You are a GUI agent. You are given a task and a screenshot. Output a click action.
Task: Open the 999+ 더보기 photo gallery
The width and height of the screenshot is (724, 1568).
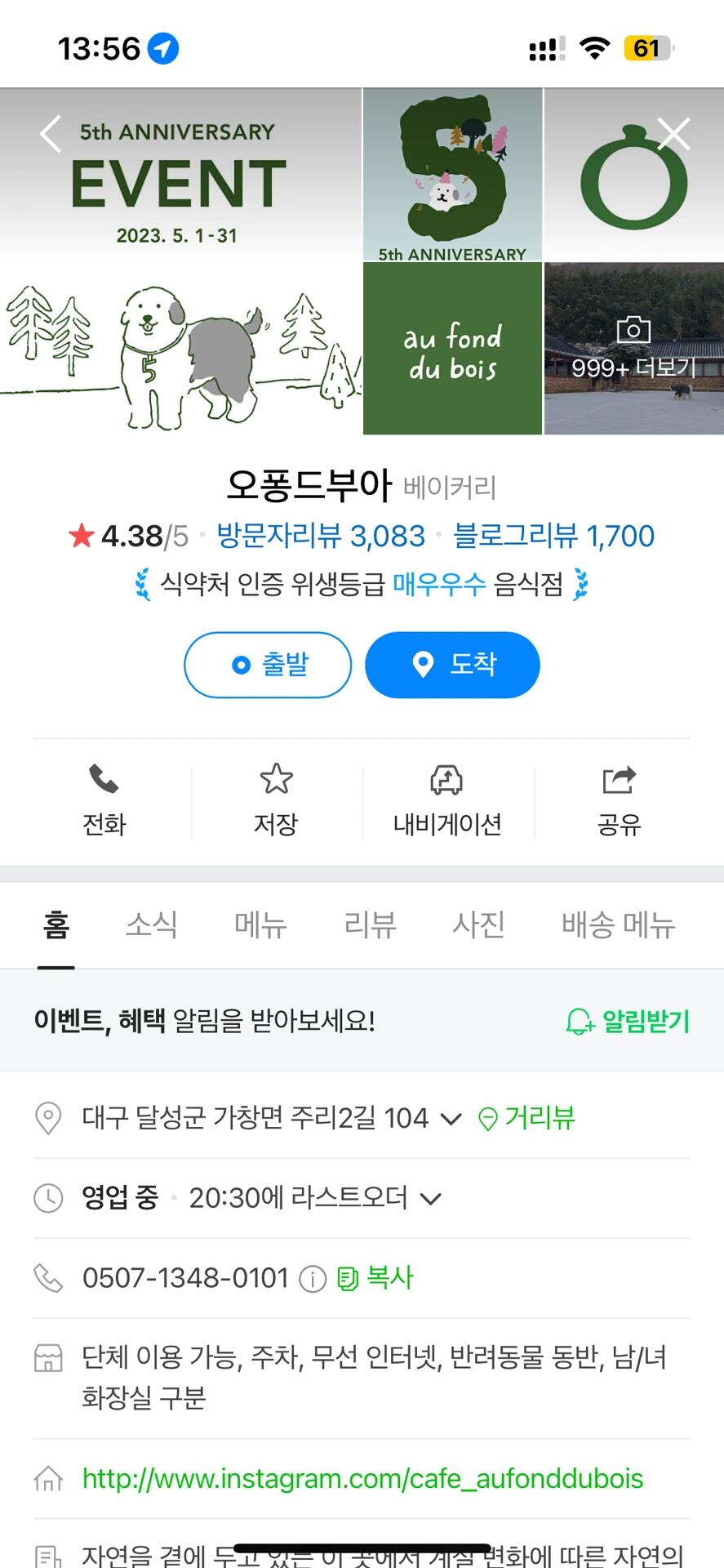point(633,350)
